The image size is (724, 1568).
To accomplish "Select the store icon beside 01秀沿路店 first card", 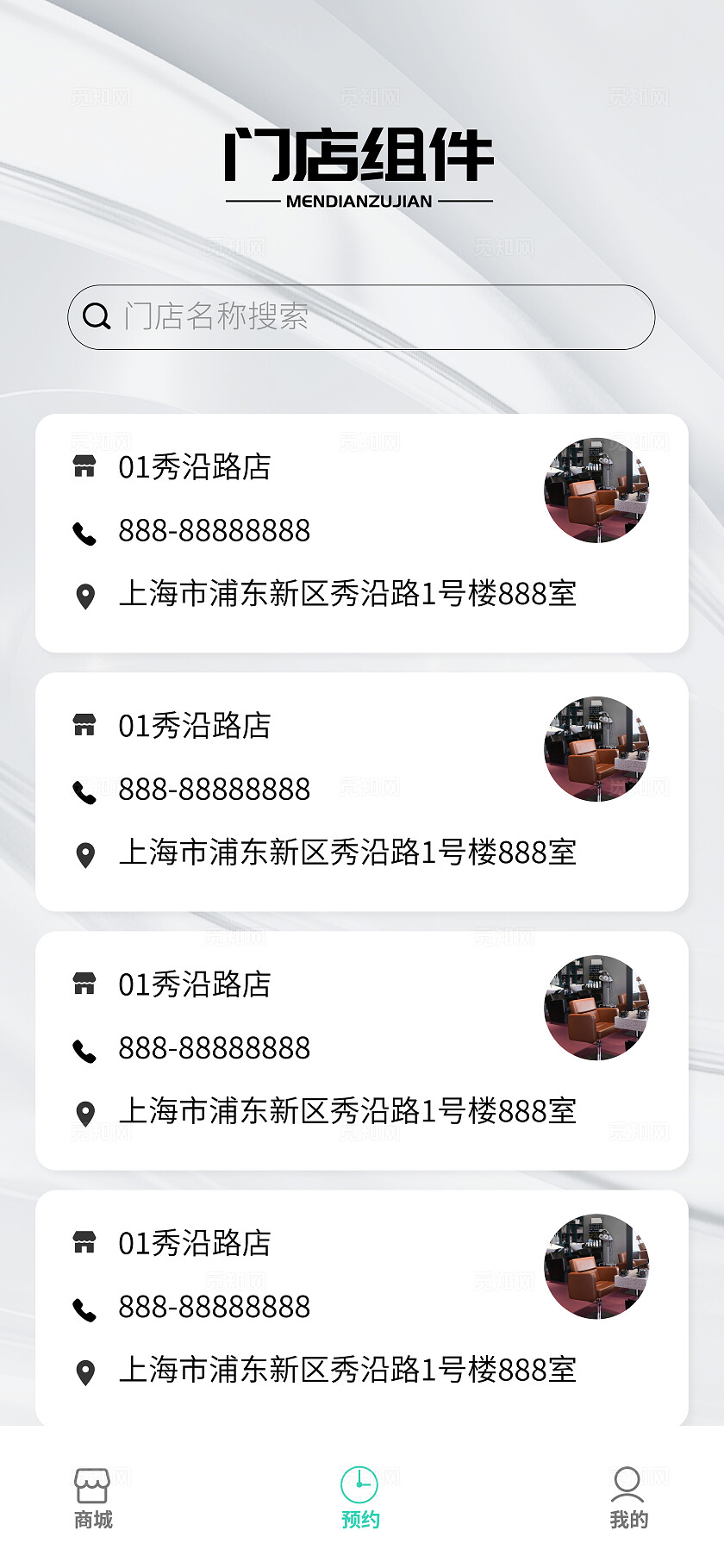I will tap(84, 468).
